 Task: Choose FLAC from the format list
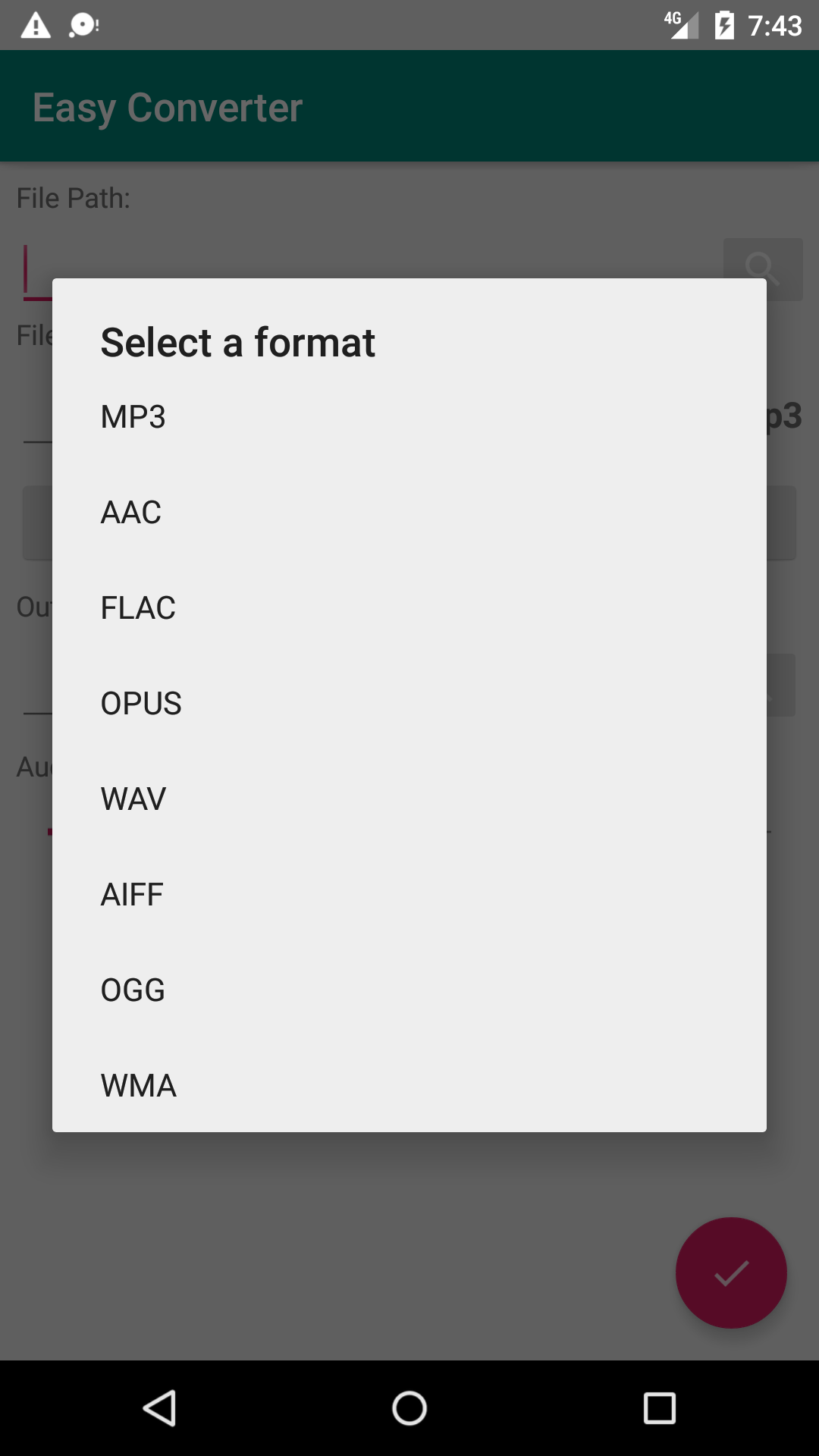click(x=137, y=607)
